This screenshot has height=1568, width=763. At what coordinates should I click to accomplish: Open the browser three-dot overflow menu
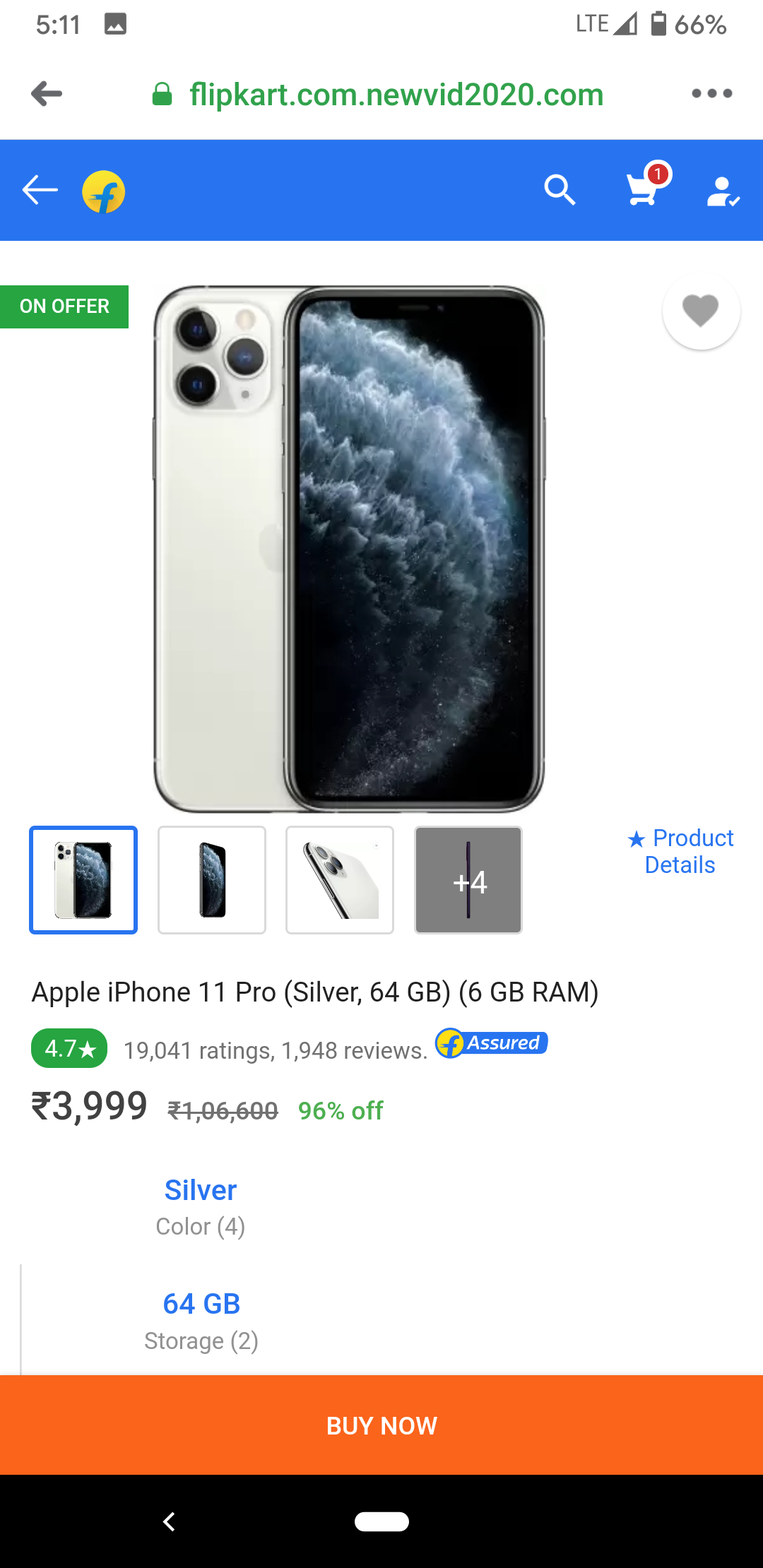pos(711,94)
